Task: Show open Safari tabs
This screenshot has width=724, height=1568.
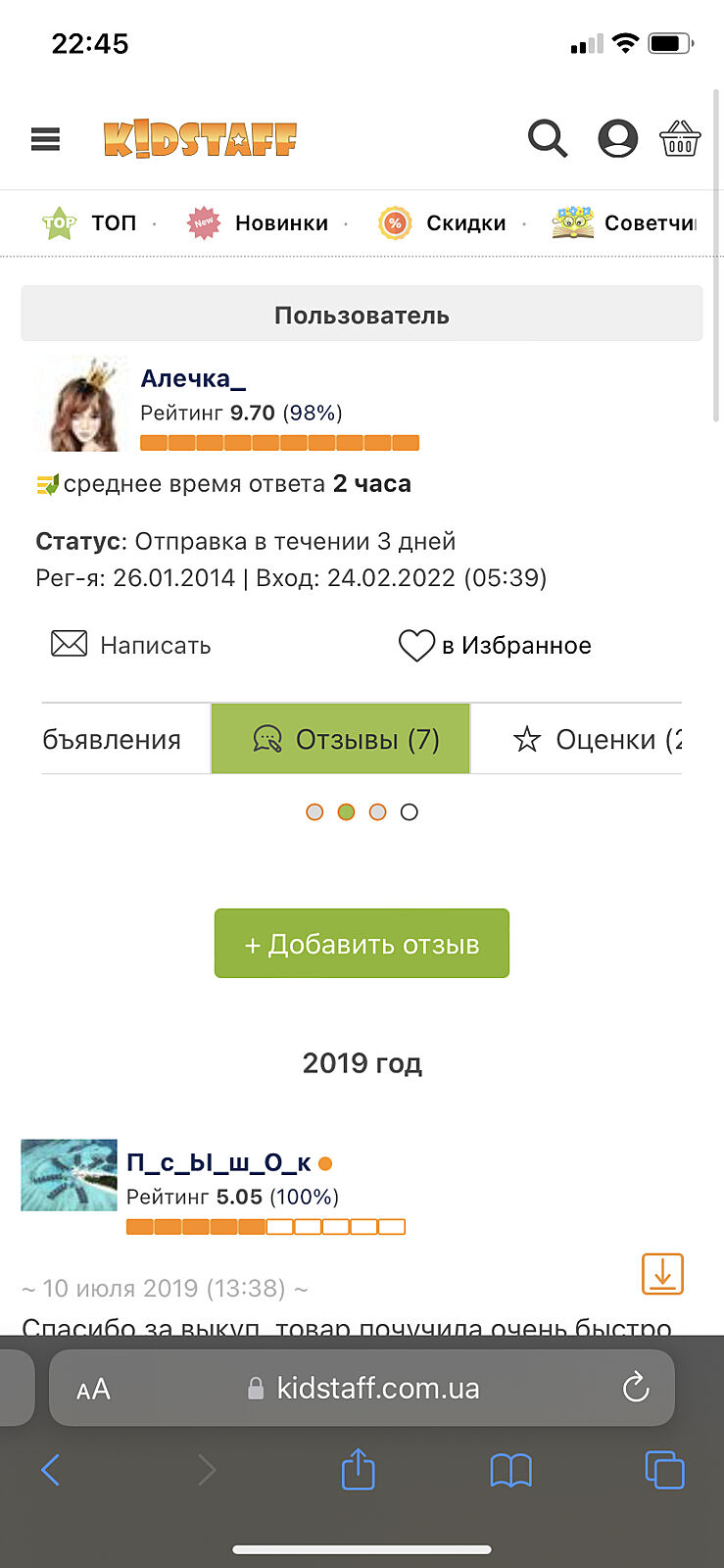Action: pyautogui.click(x=664, y=1470)
